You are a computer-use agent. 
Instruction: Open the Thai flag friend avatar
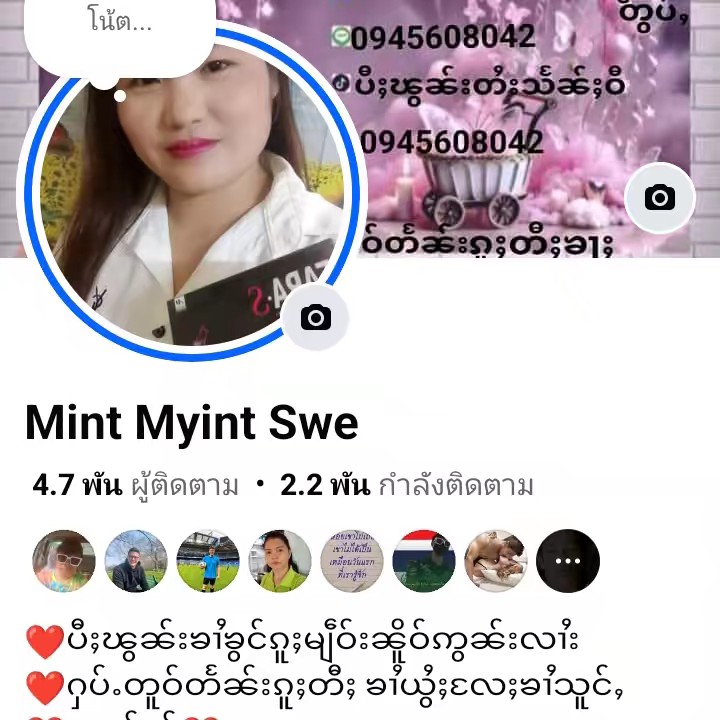click(x=424, y=561)
